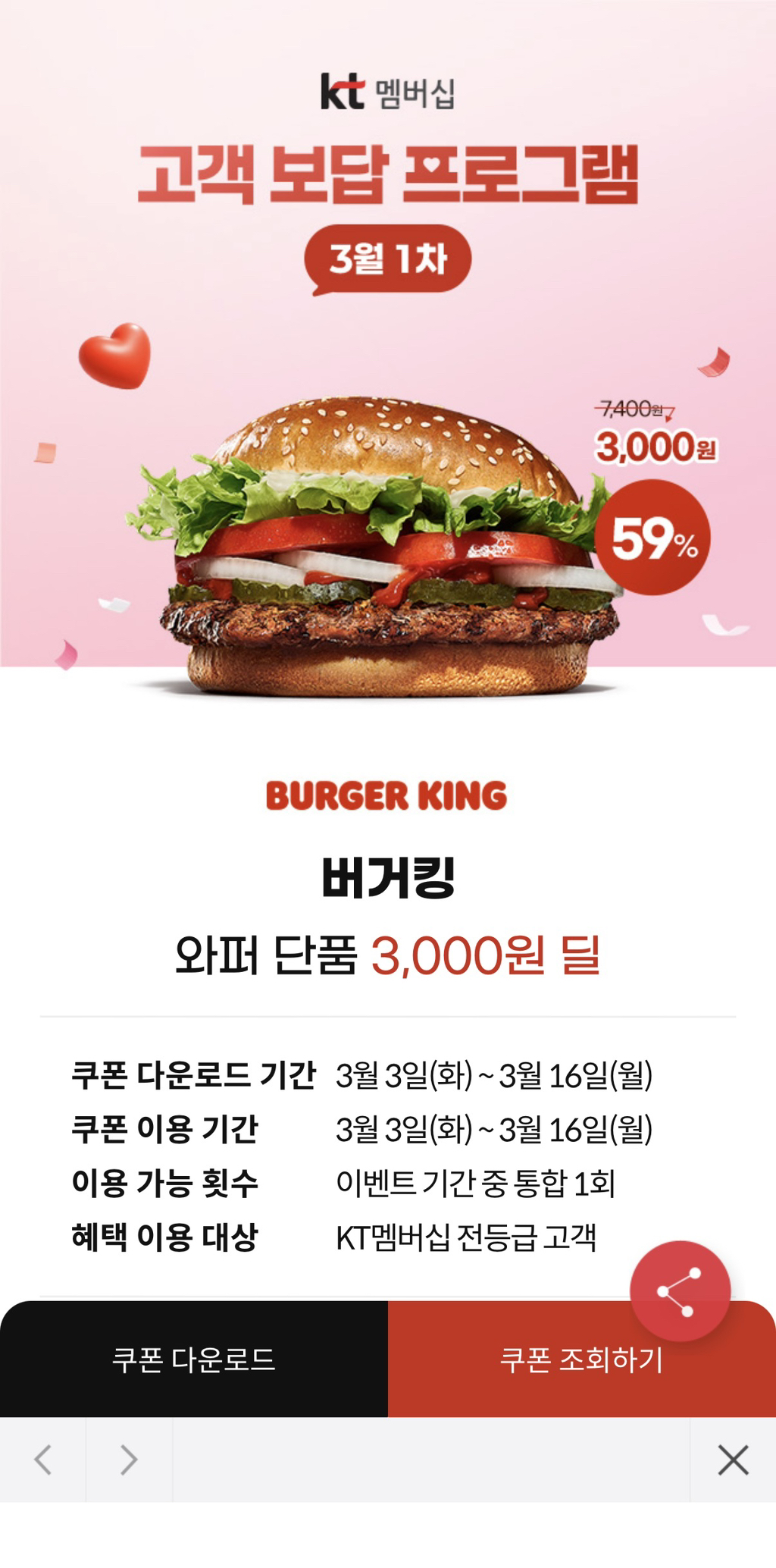Share this Burger King deal
776x1568 pixels.
(x=680, y=1291)
